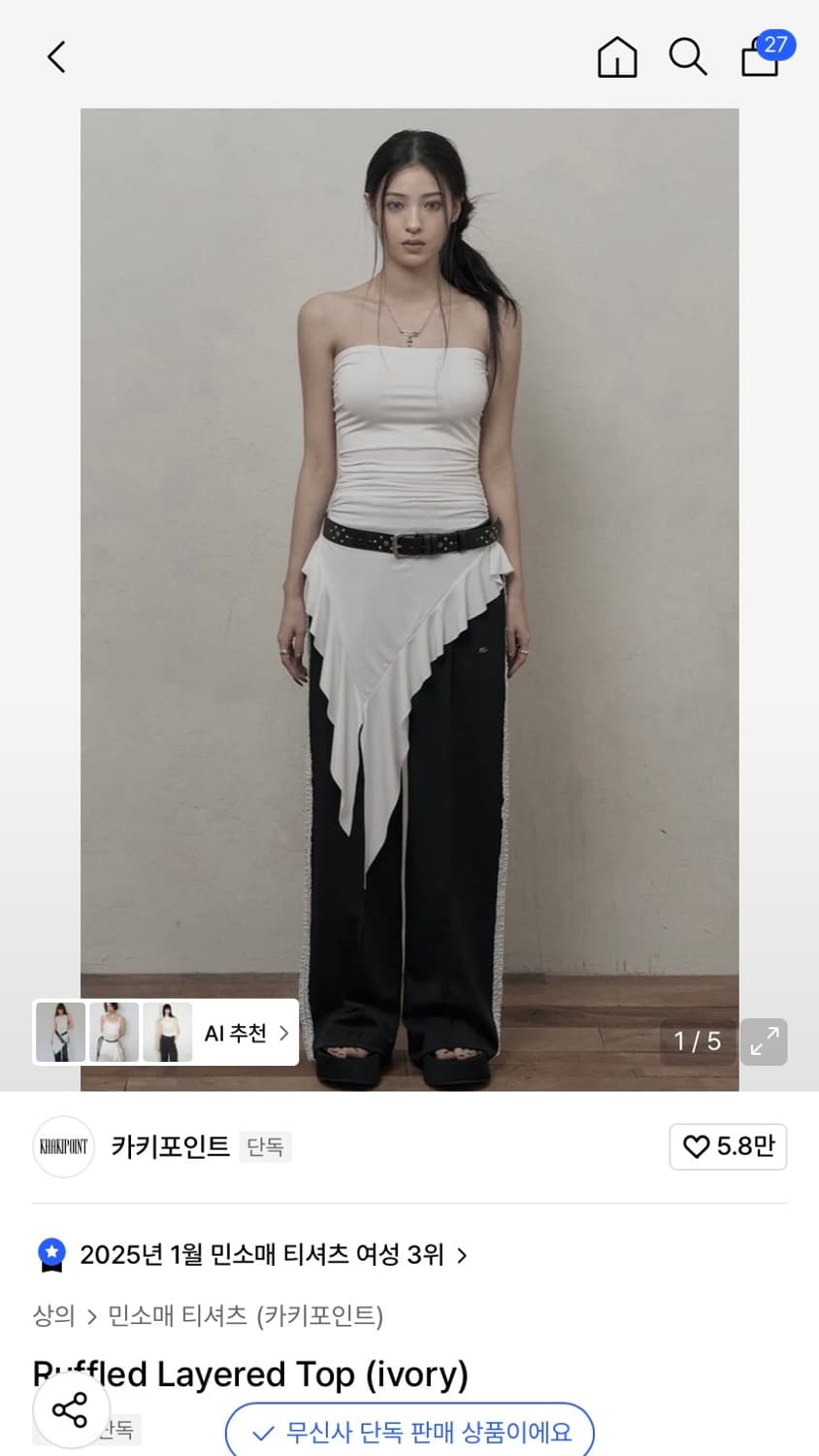Tap the 1 / 5 image counter

point(697,1042)
